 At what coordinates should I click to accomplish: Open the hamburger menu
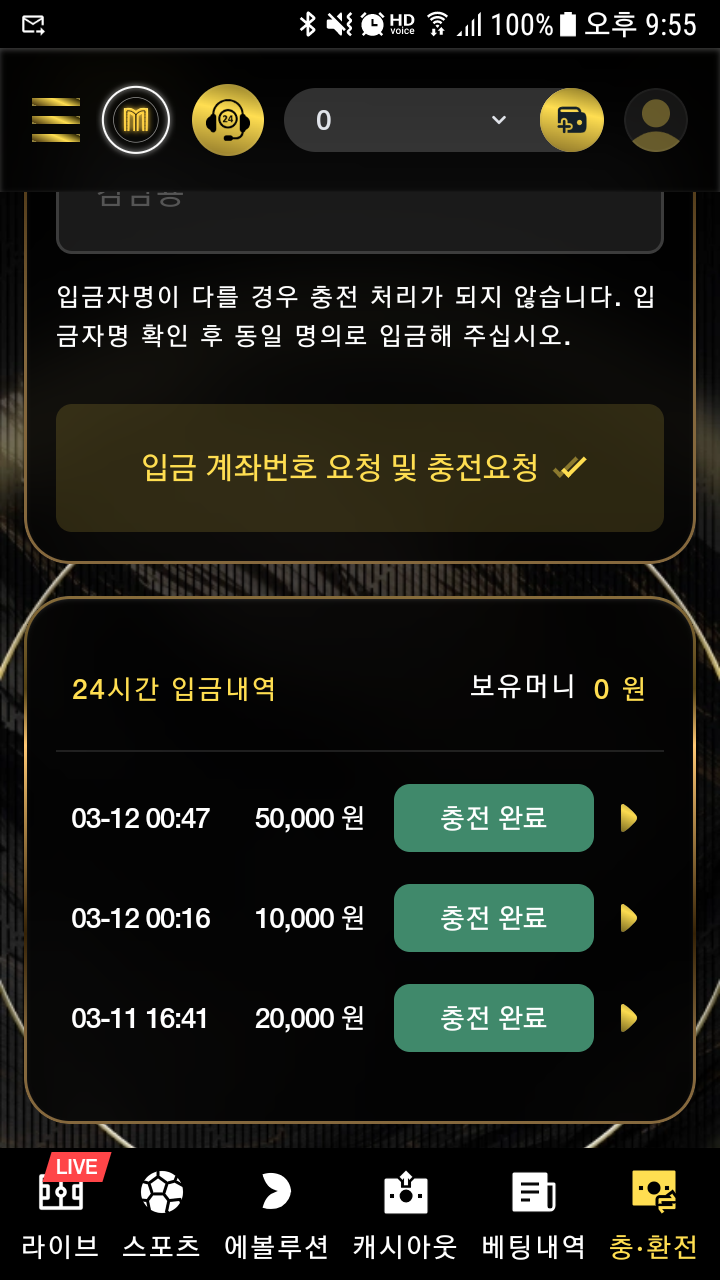pos(56,120)
